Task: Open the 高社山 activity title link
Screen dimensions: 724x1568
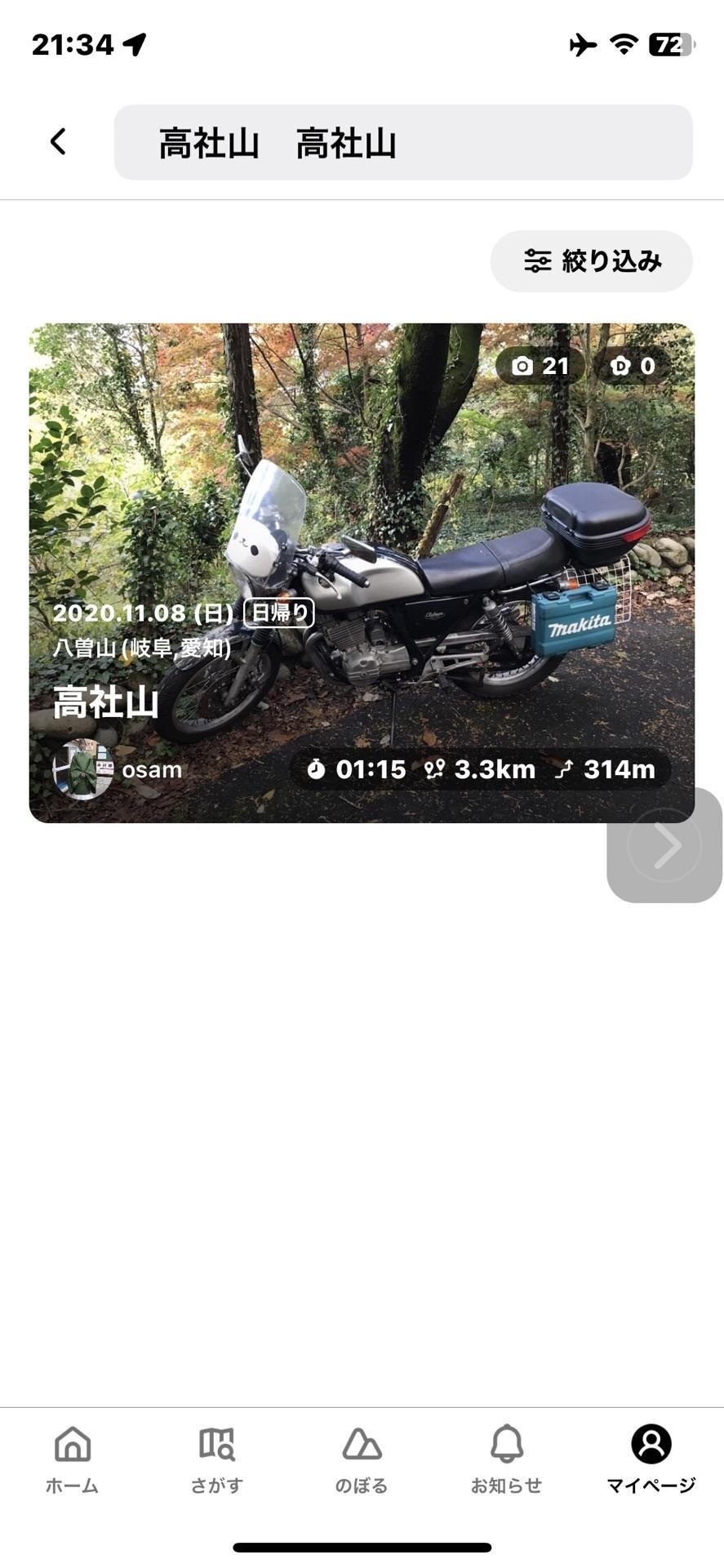Action: pos(106,701)
